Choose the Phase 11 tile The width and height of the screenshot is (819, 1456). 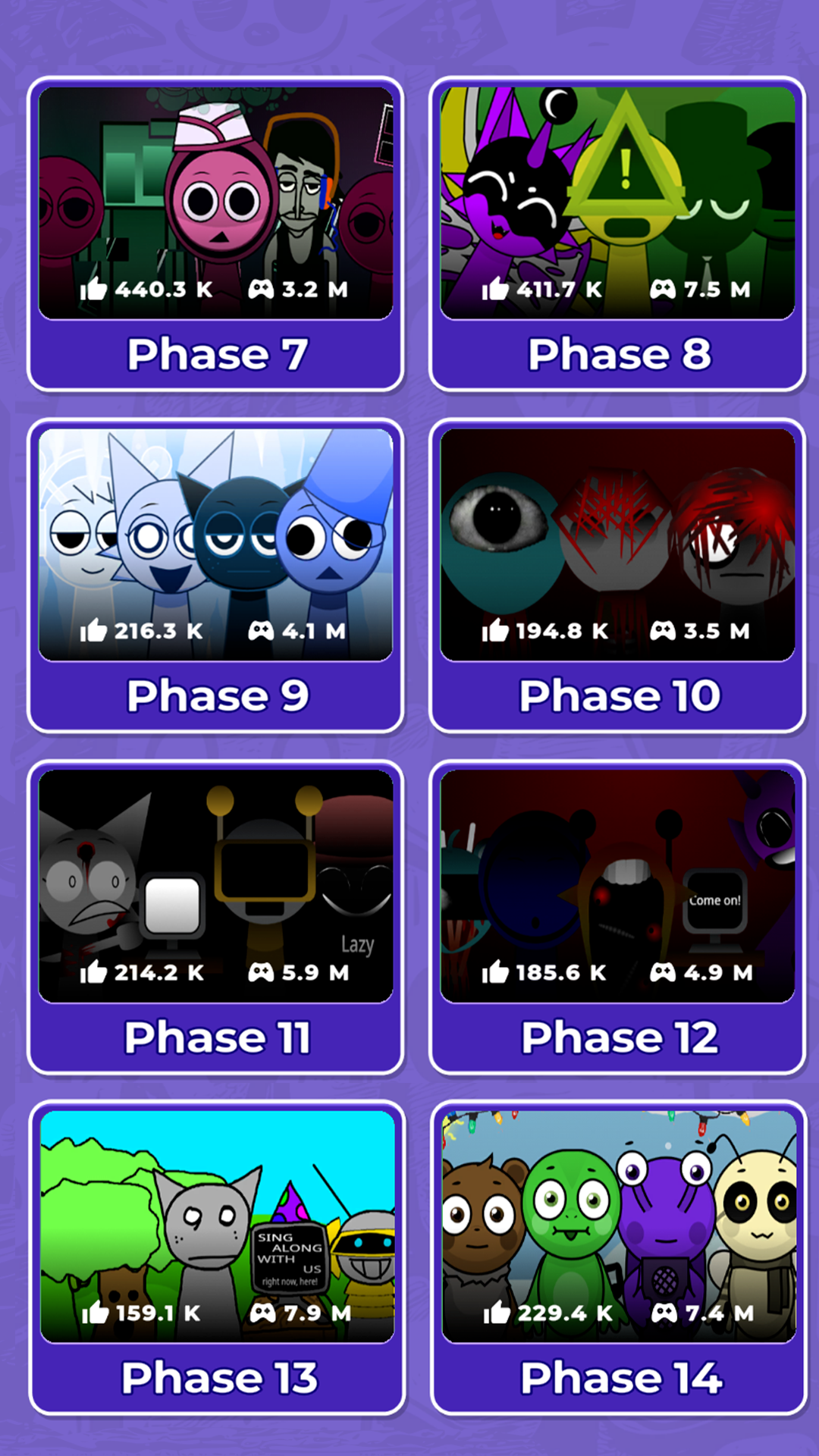coord(216,916)
